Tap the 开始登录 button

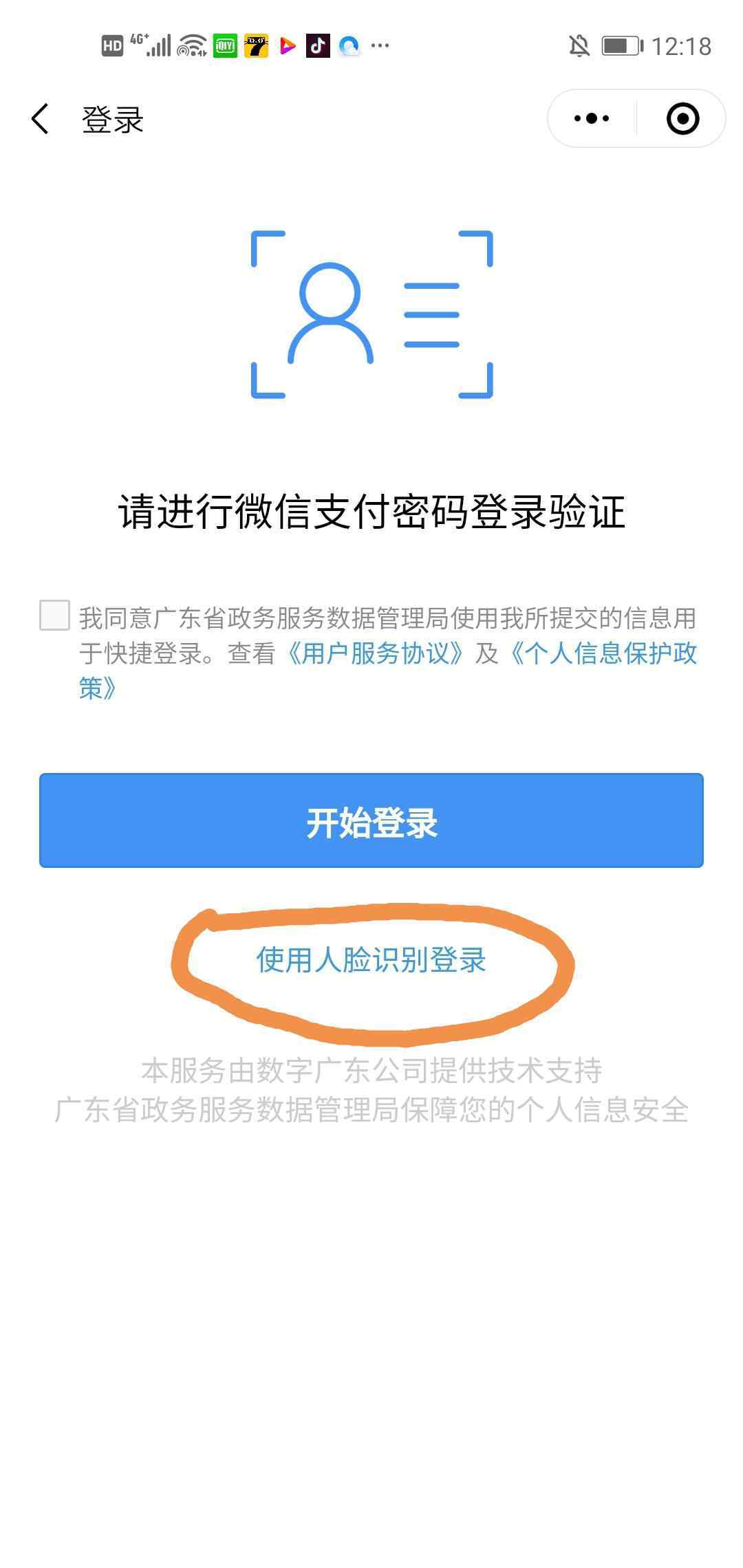click(x=371, y=820)
